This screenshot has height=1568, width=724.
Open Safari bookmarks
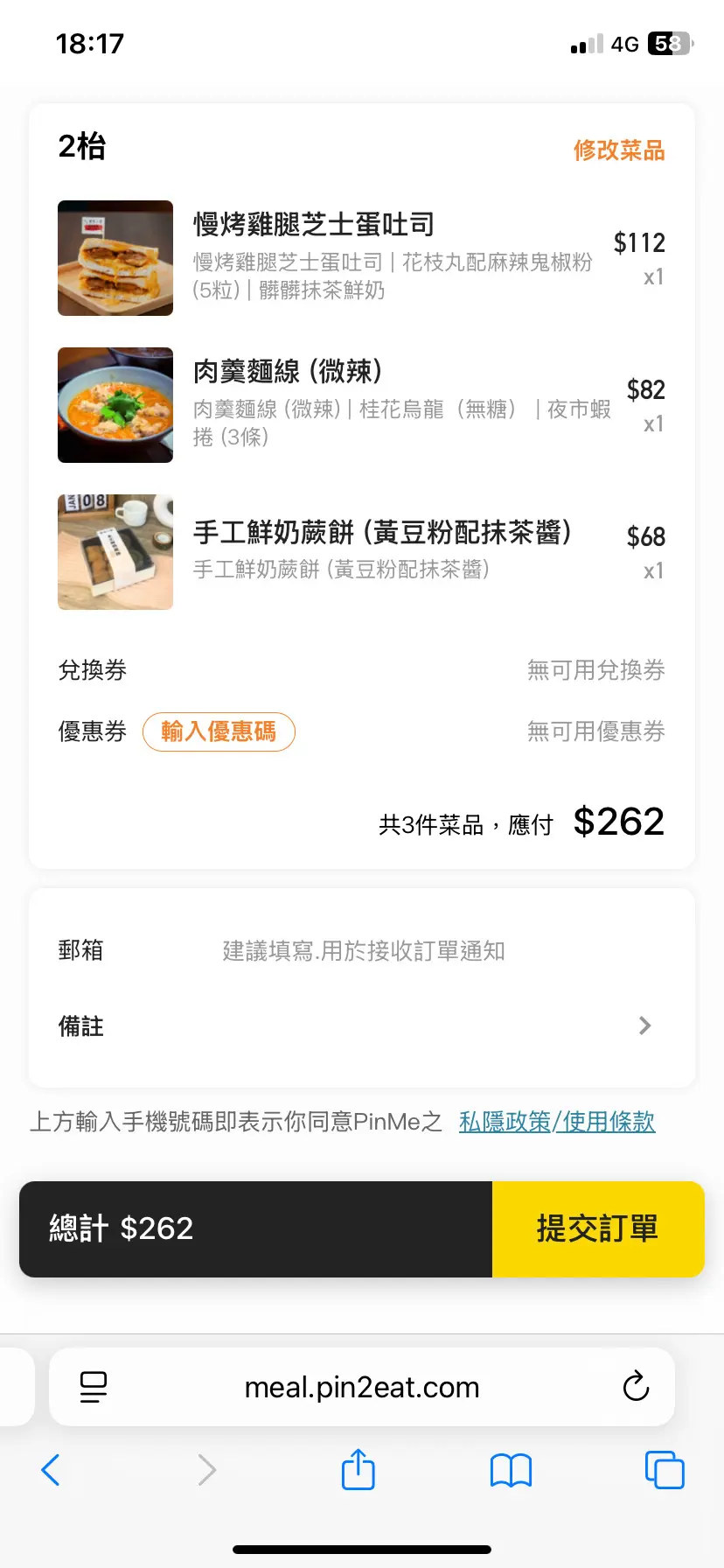pyautogui.click(x=511, y=1470)
